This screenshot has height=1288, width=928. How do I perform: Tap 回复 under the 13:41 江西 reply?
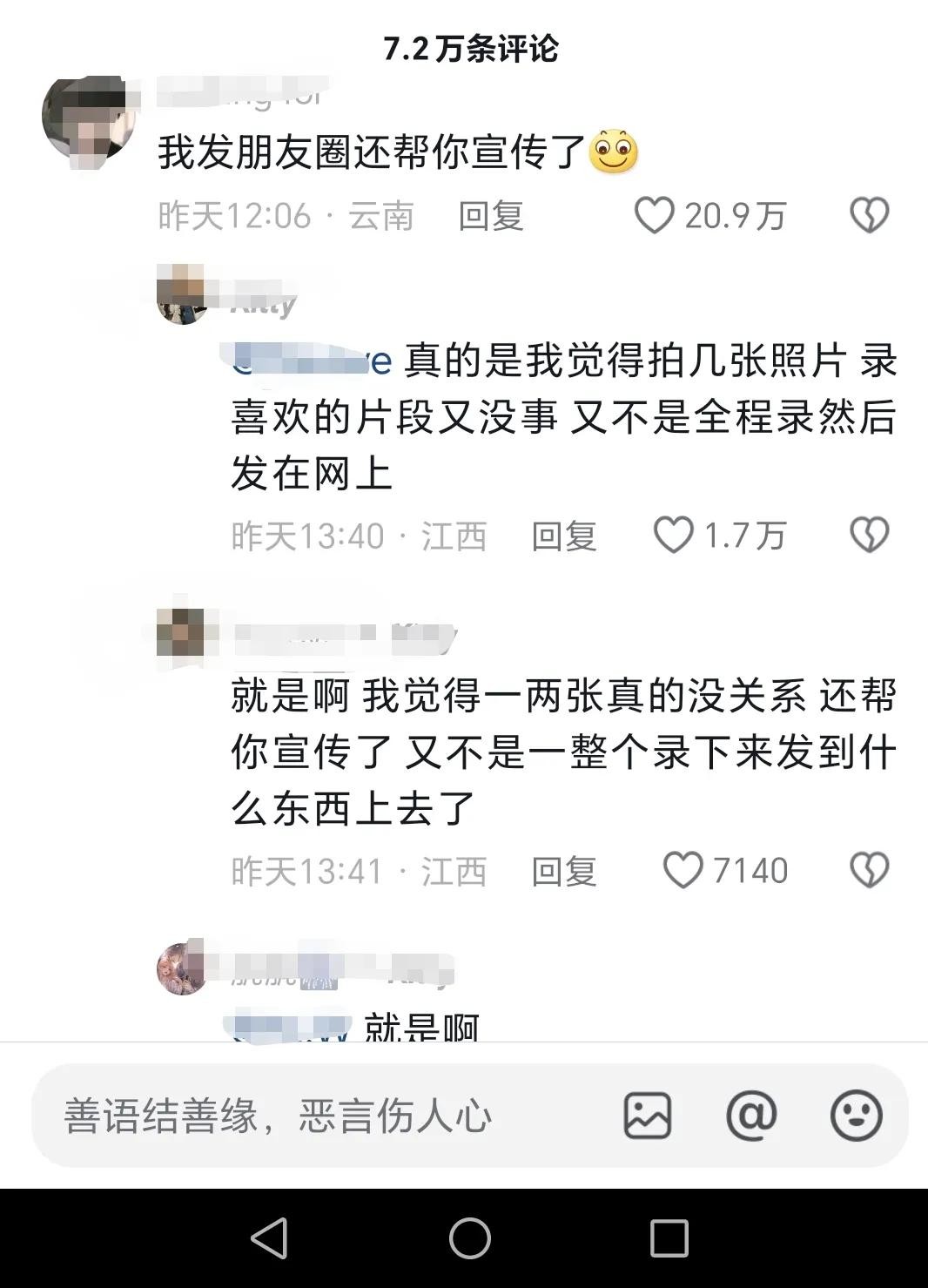tap(564, 871)
